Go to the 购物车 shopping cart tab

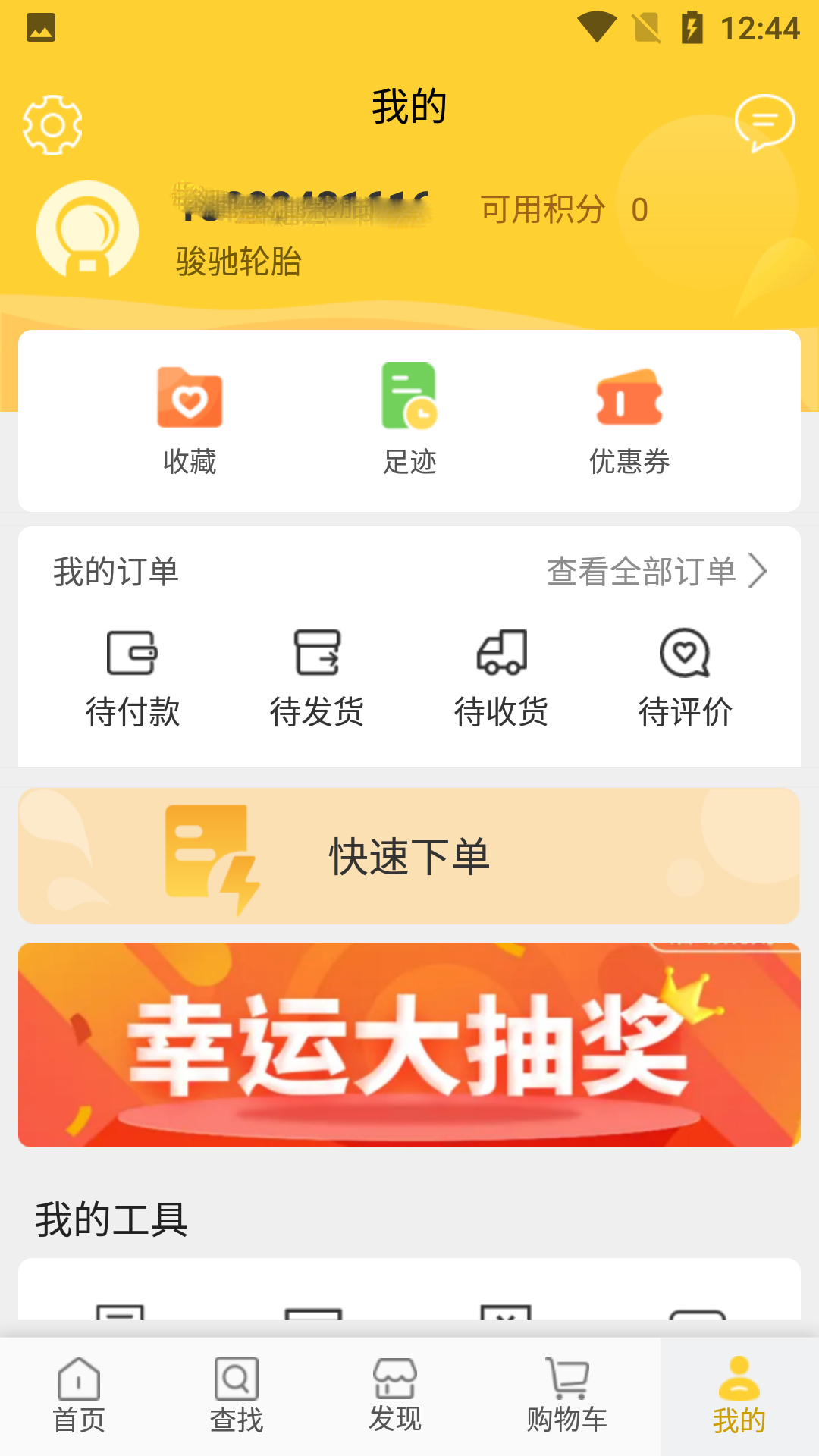tap(567, 1396)
